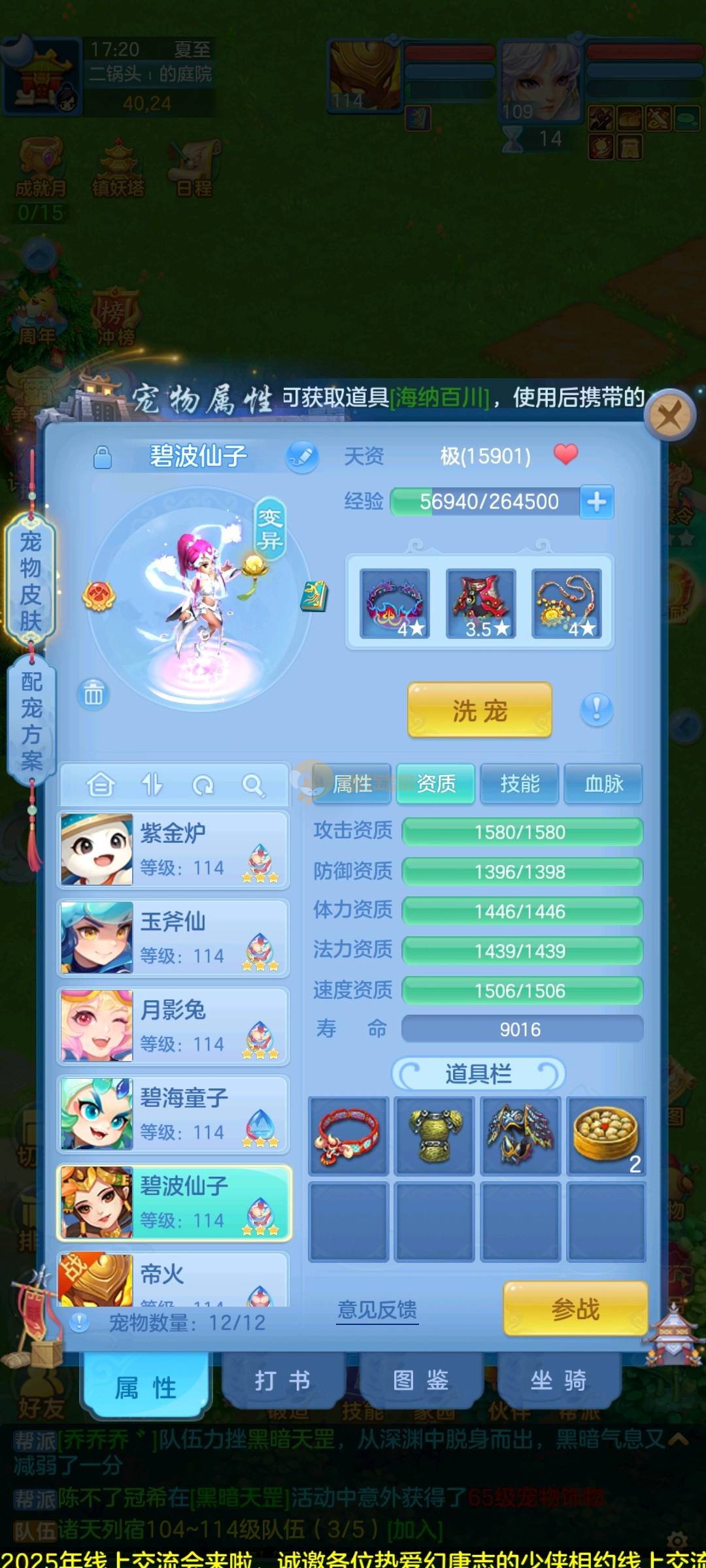This screenshot has width=706, height=1568.
Task: Tap 参战 to send pet into battle
Action: pyautogui.click(x=575, y=1309)
